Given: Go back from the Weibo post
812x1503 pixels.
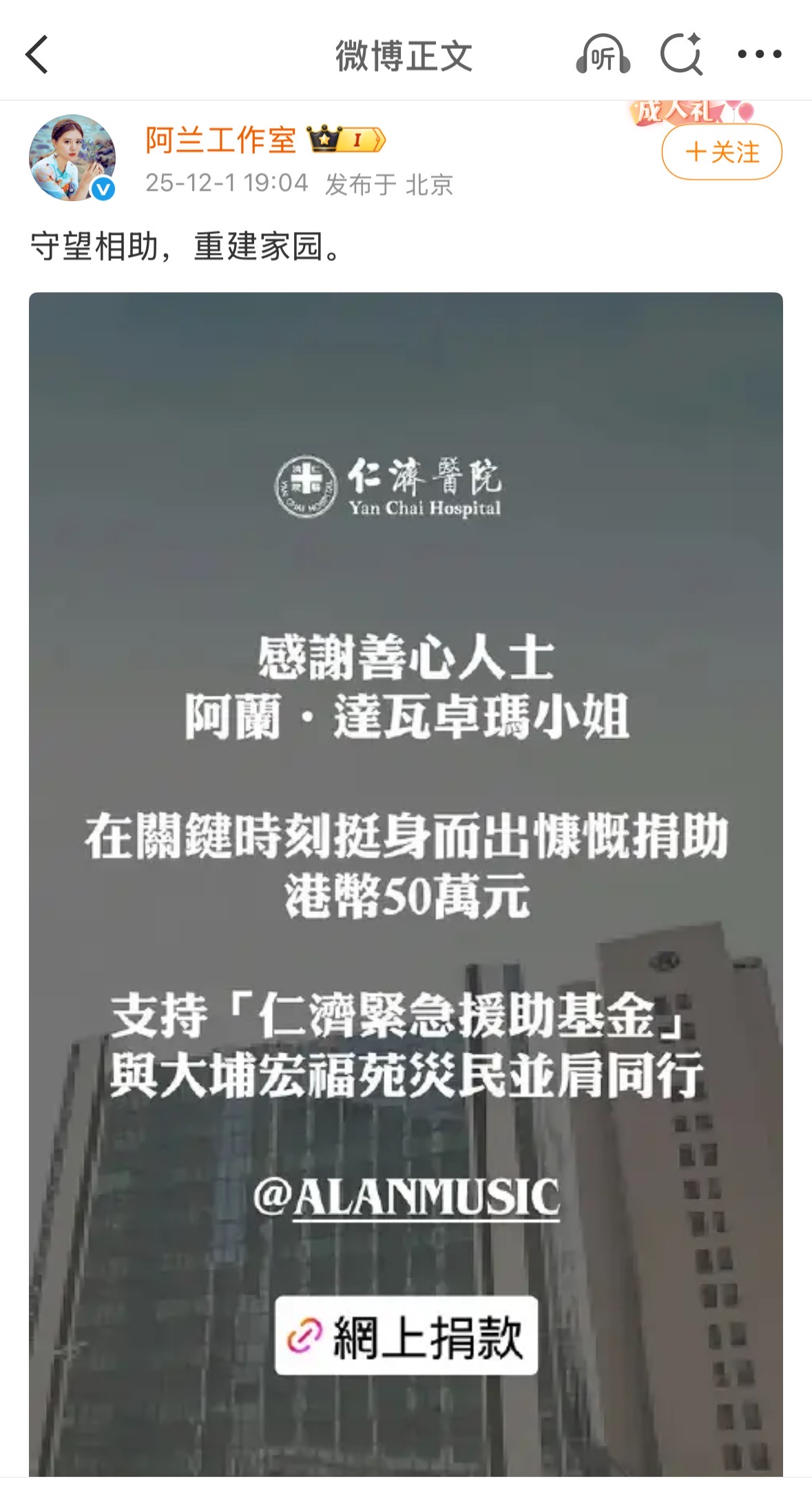Looking at the screenshot, I should tap(37, 54).
